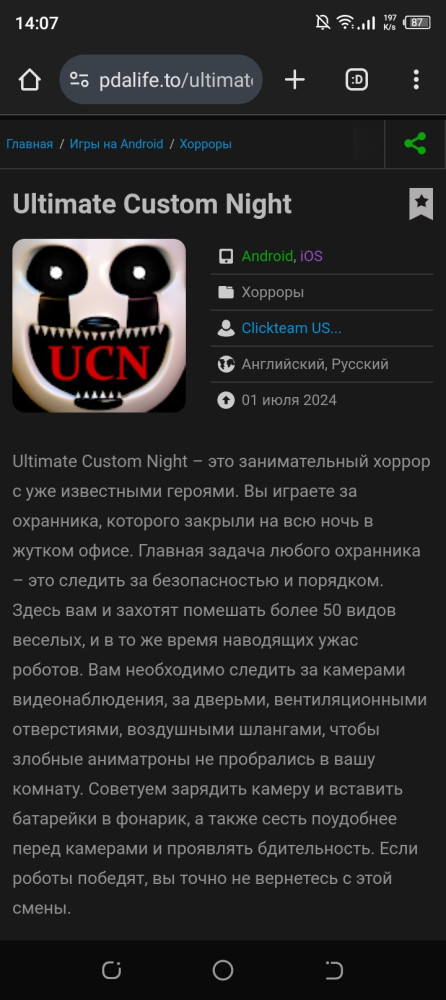The height and width of the screenshot is (1000, 446).
Task: Select the iOS platform link
Action: [x=311, y=256]
